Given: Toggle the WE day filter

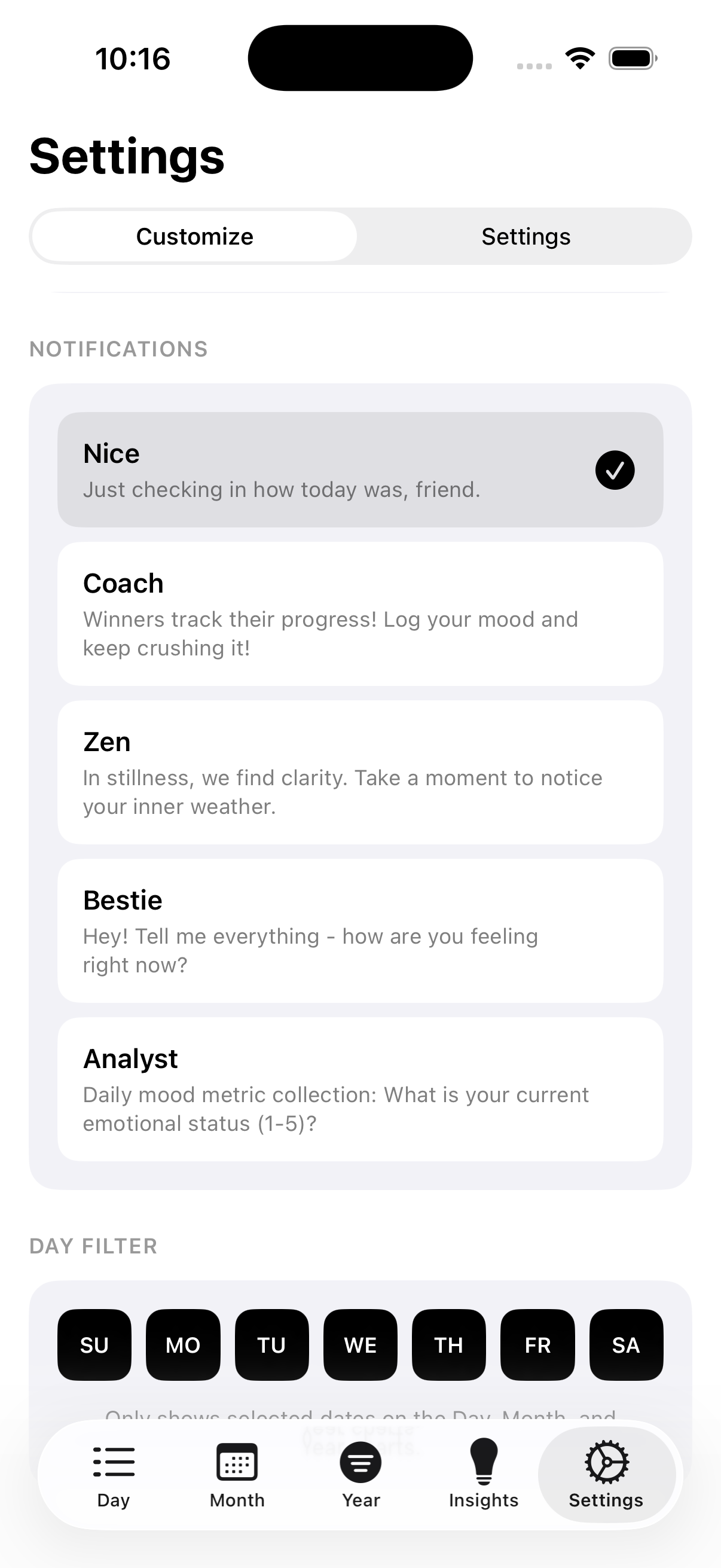Looking at the screenshot, I should click(360, 1344).
